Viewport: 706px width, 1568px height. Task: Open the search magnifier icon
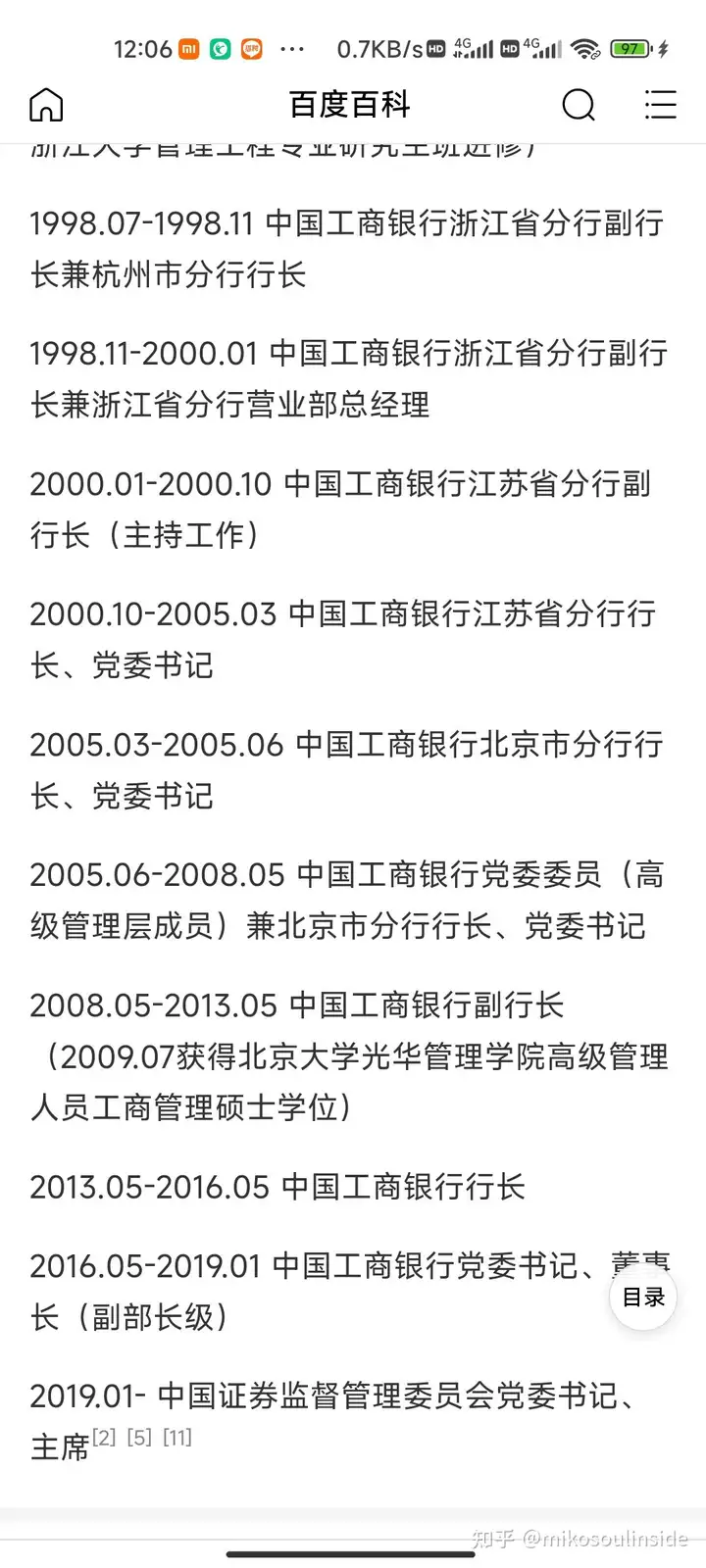pyautogui.click(x=579, y=105)
